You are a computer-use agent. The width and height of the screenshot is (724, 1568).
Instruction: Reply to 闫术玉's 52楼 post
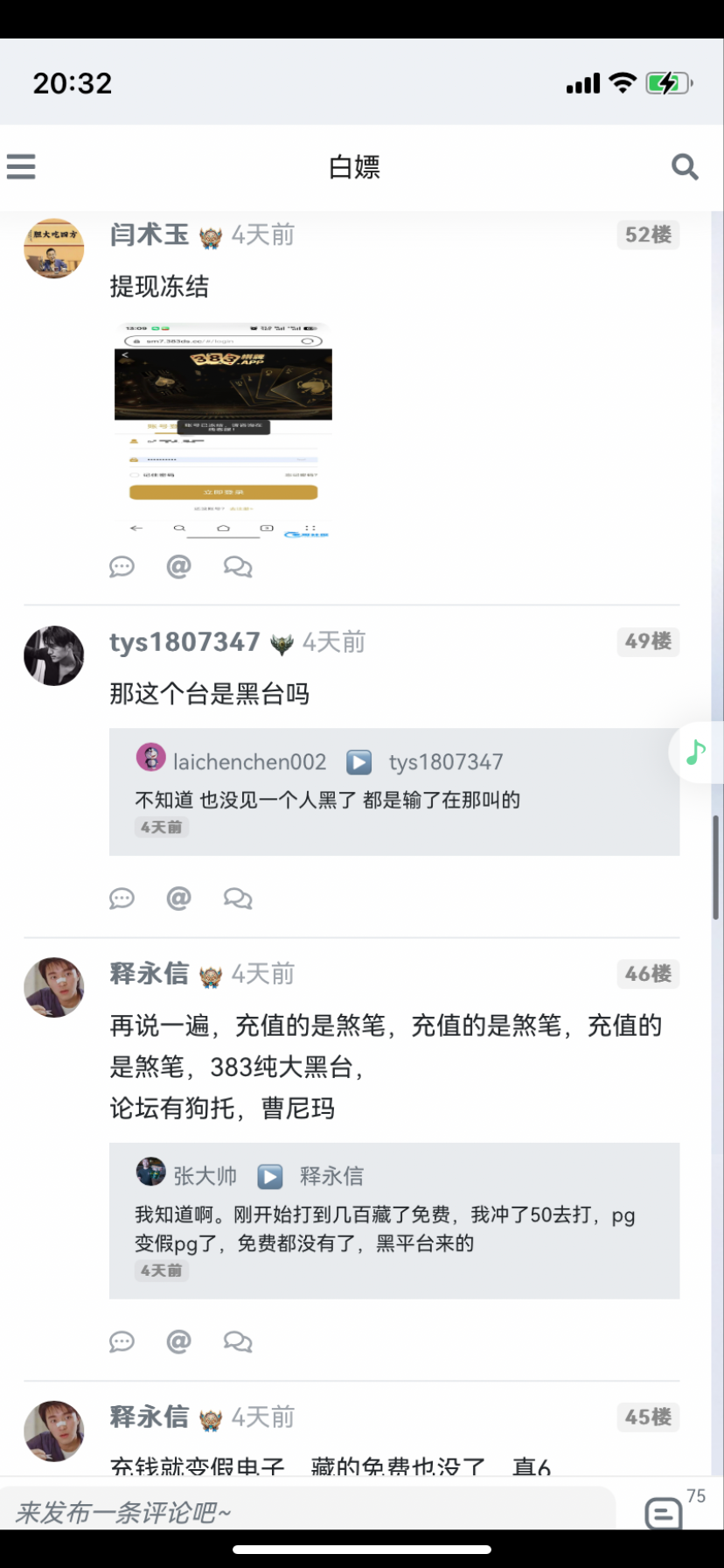point(122,567)
